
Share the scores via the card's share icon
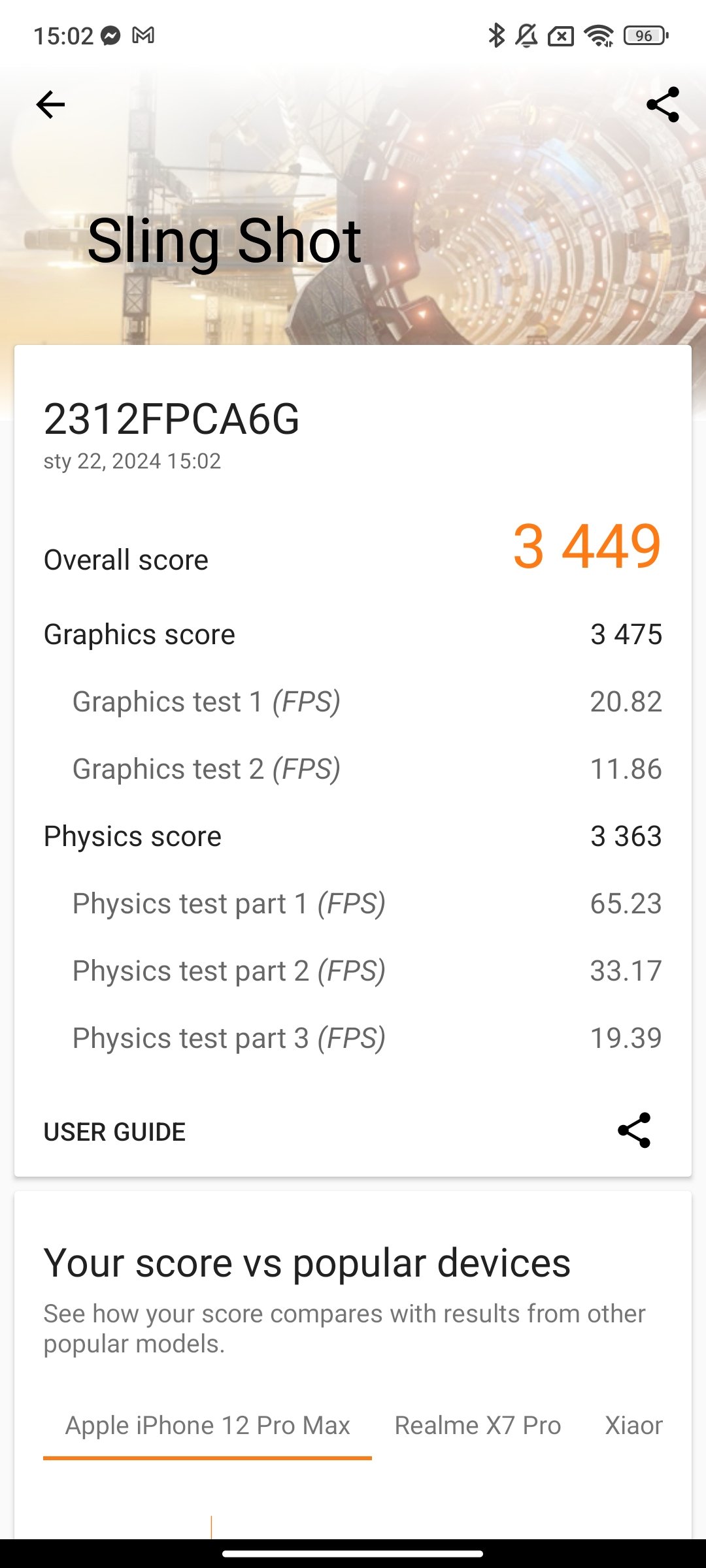tap(634, 1130)
